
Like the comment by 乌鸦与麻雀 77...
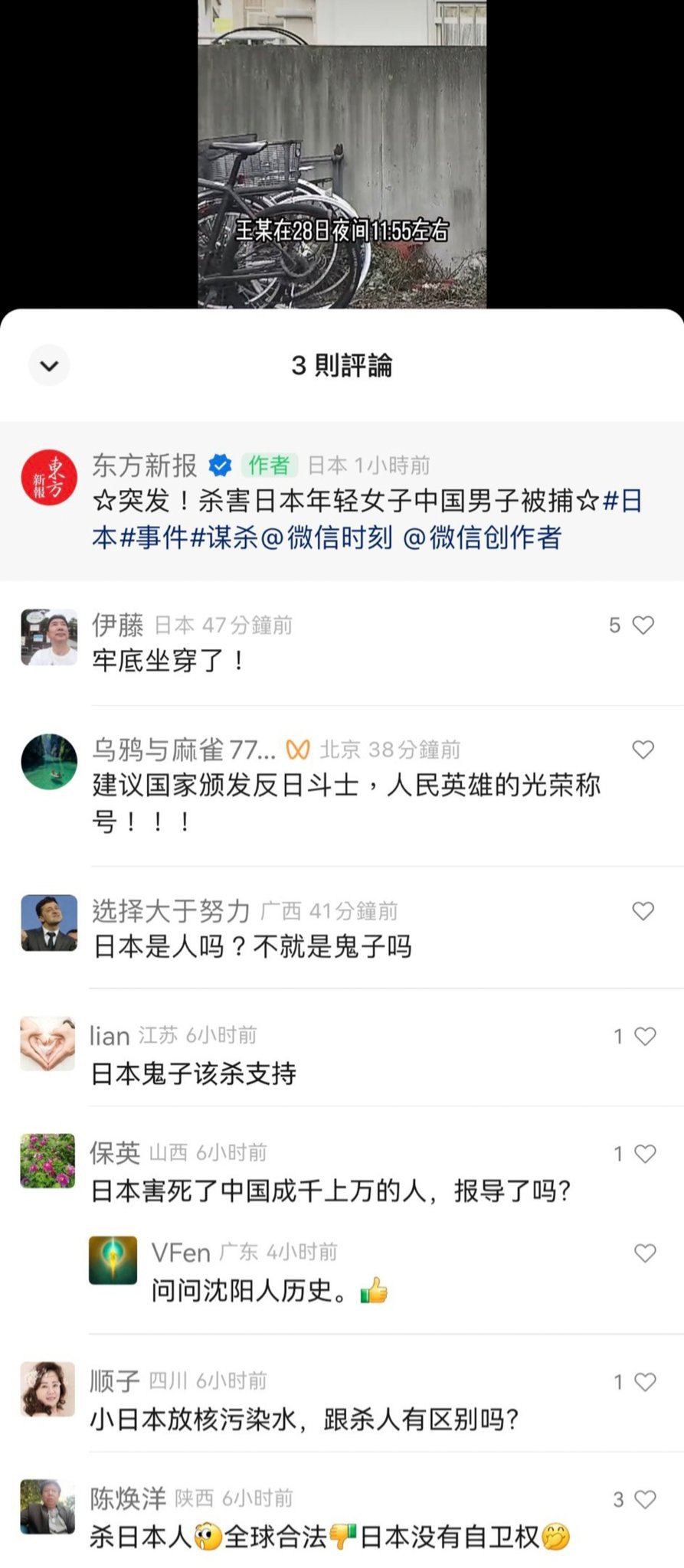tap(643, 750)
